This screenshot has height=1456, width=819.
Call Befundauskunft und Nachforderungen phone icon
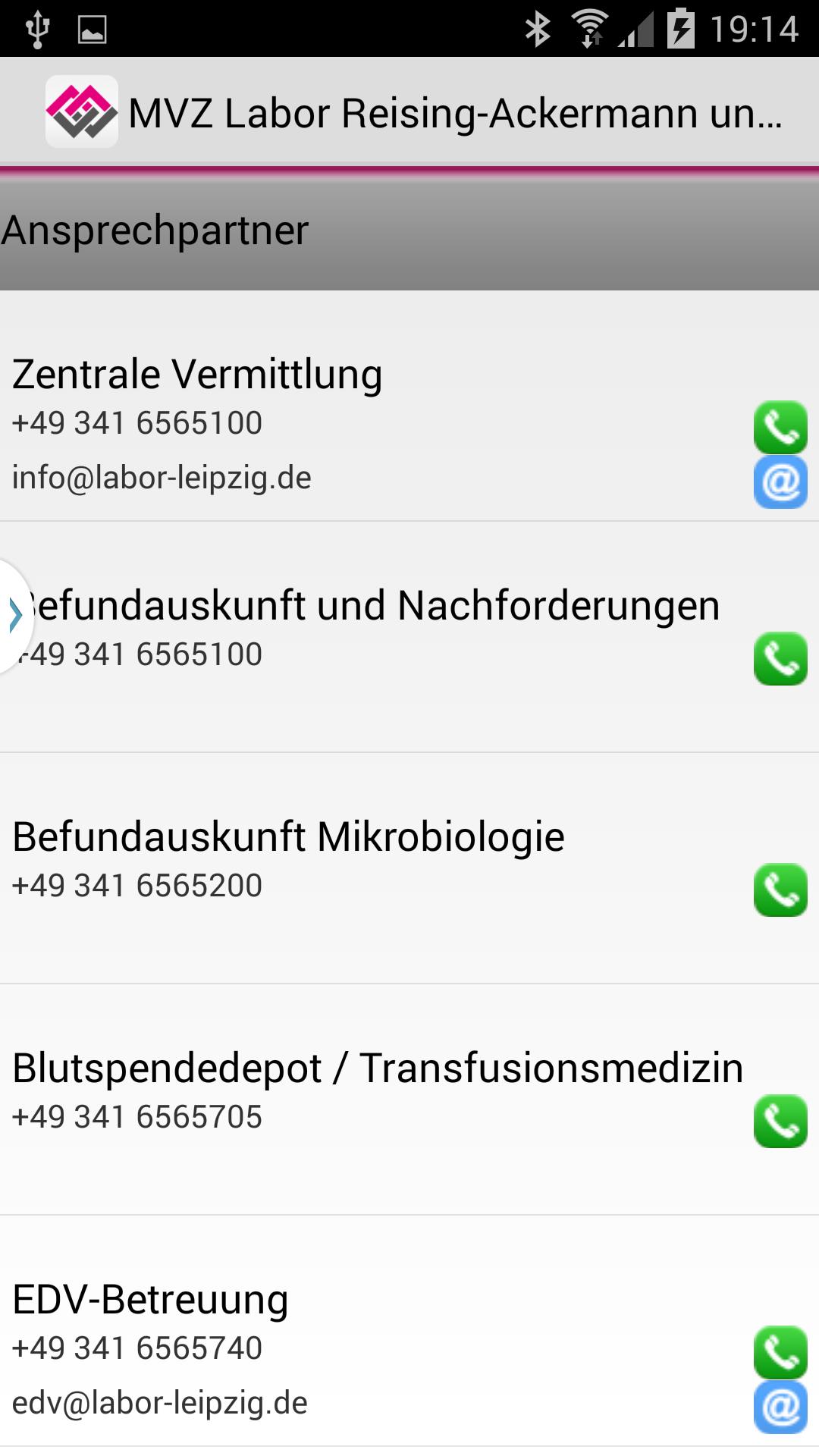point(780,659)
